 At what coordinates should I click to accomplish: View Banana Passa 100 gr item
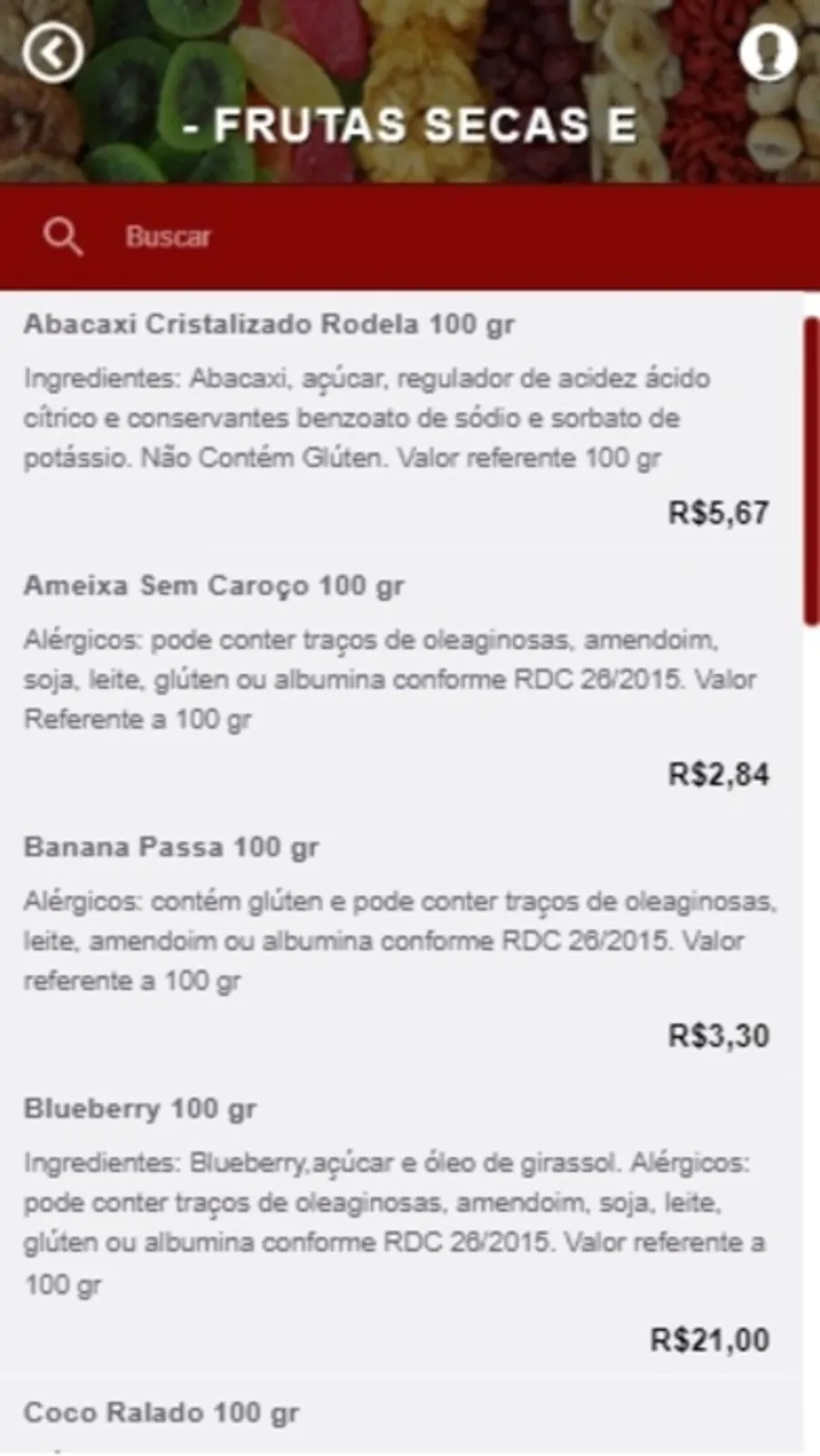[171, 847]
